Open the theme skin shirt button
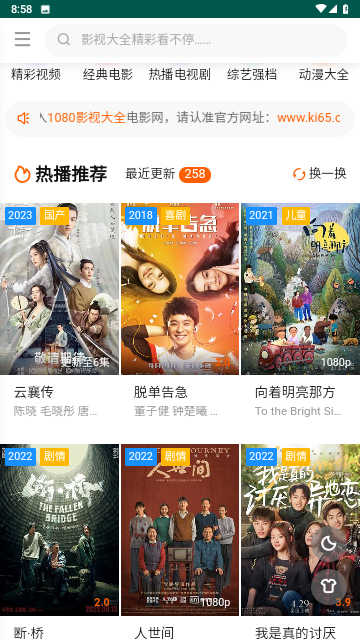 tap(329, 587)
